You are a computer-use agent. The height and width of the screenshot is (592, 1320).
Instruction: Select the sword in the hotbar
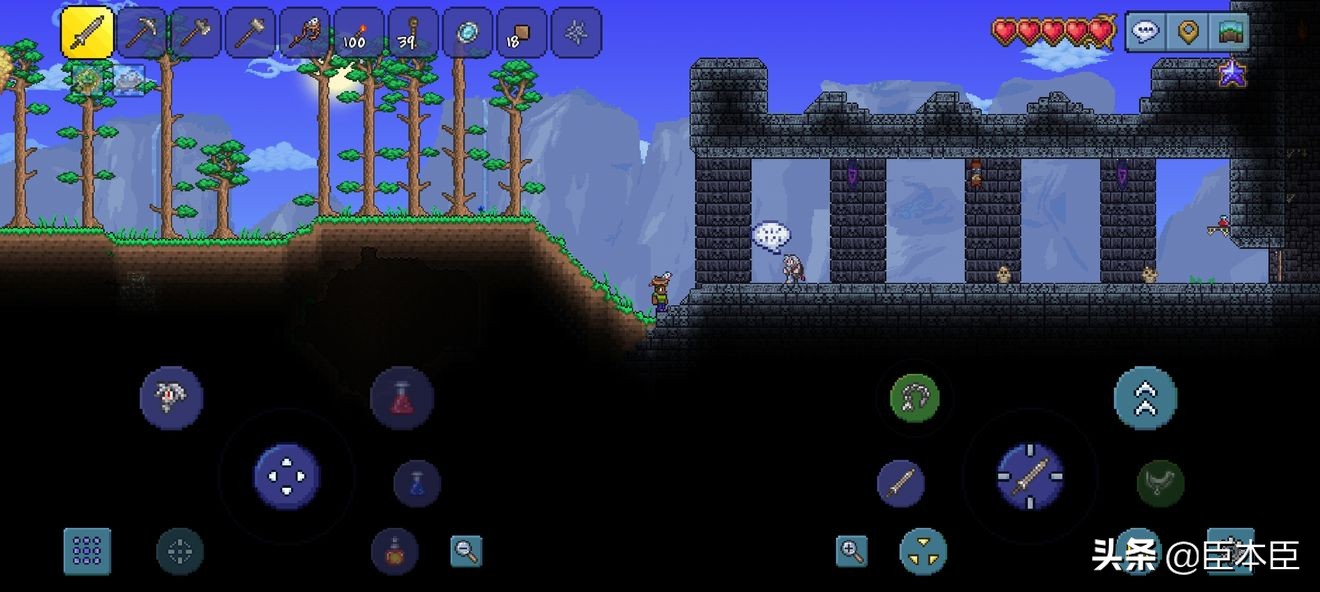click(x=87, y=33)
